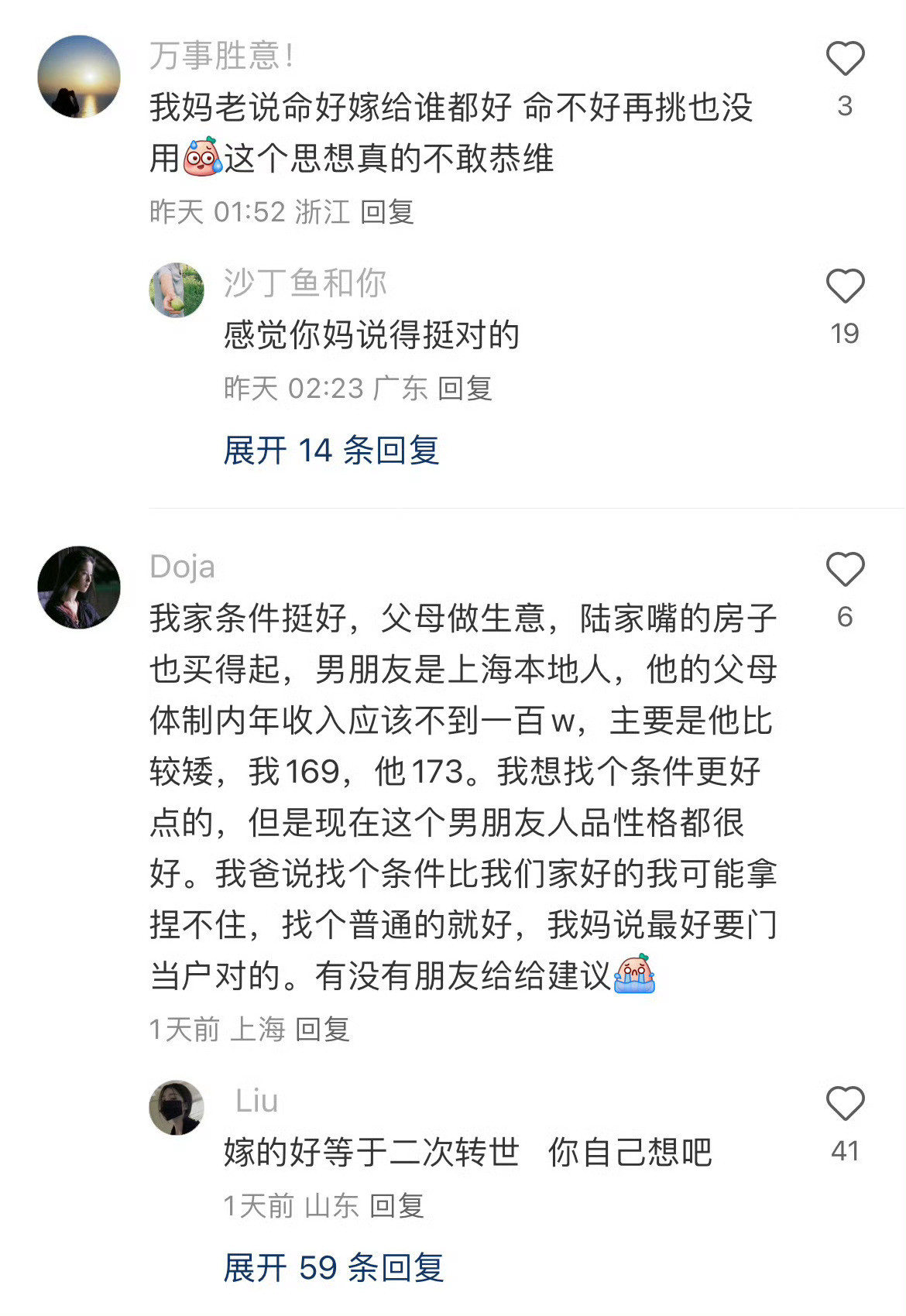Toggle like on Doja's comment heart

tap(847, 569)
